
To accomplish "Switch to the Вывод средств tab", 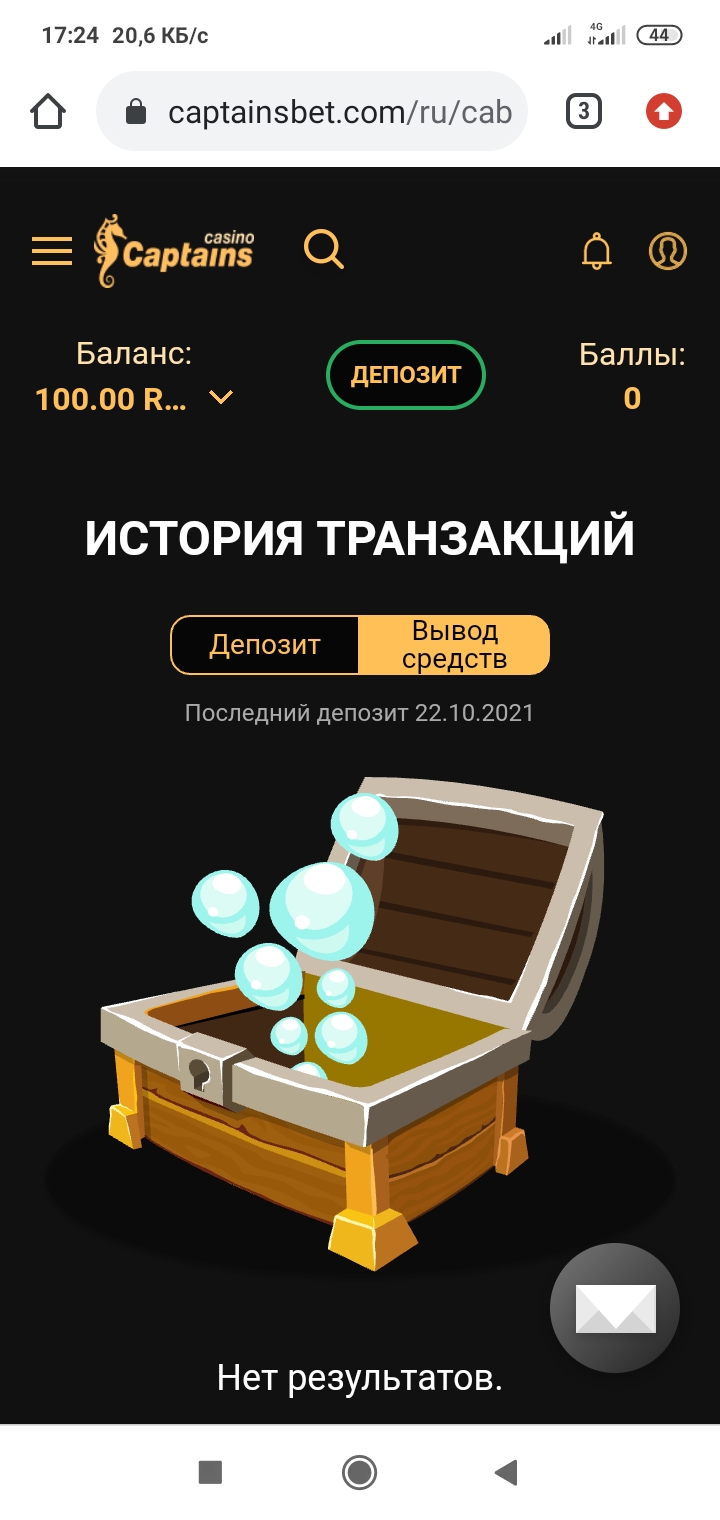I will tap(454, 645).
